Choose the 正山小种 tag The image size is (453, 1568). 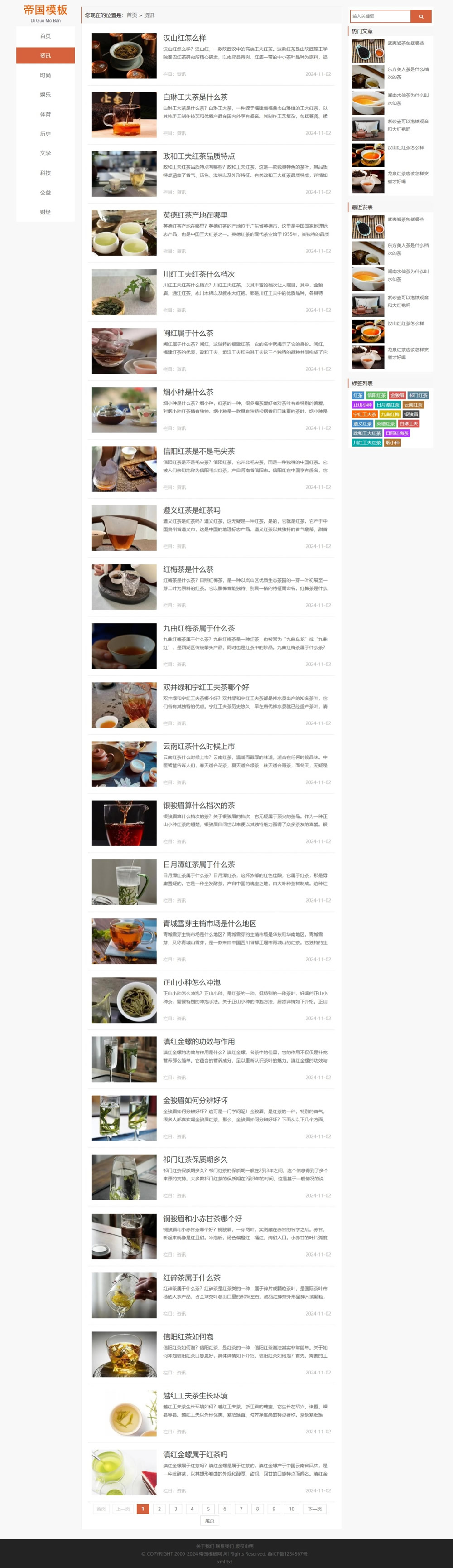pos(362,405)
